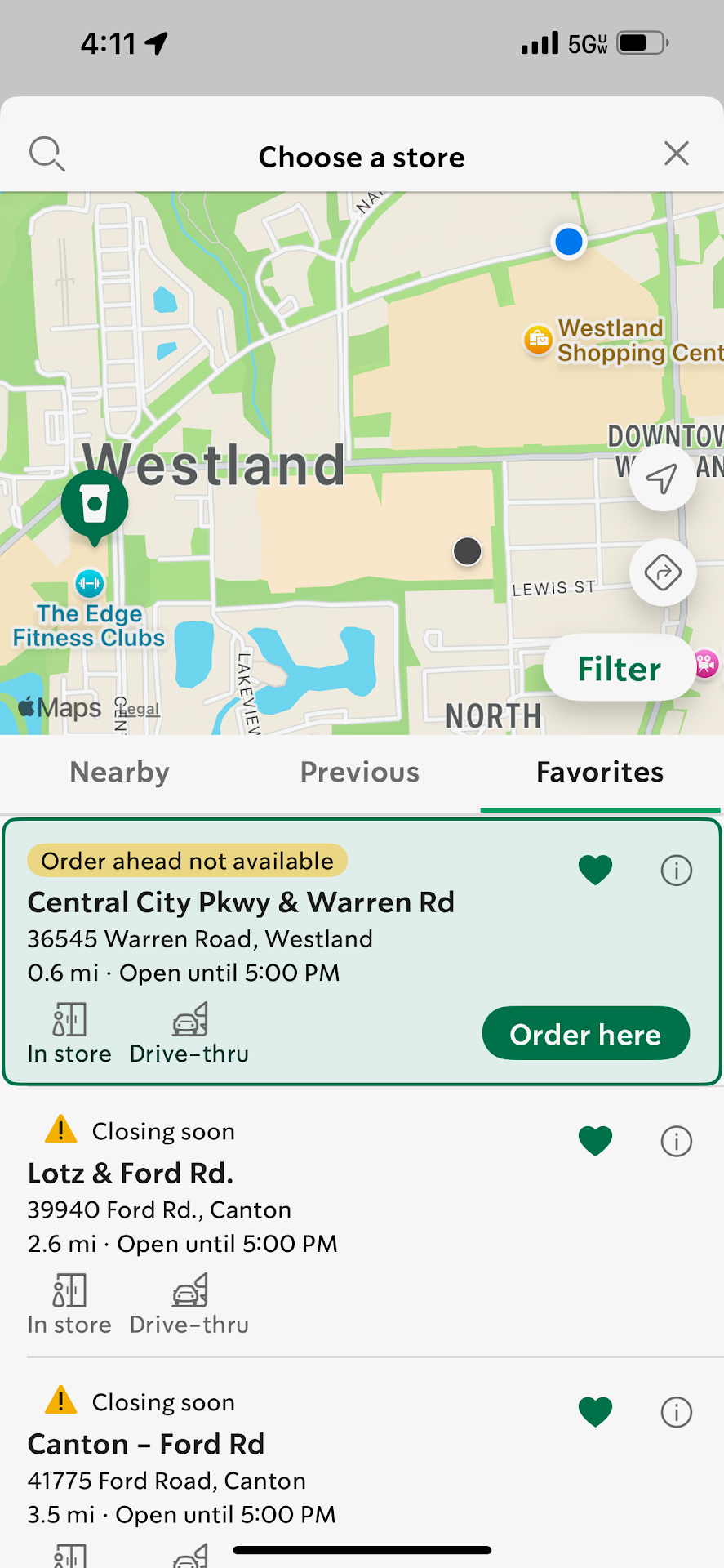Switch to the Nearby tab
Image resolution: width=724 pixels, height=1568 pixels.
(x=120, y=773)
